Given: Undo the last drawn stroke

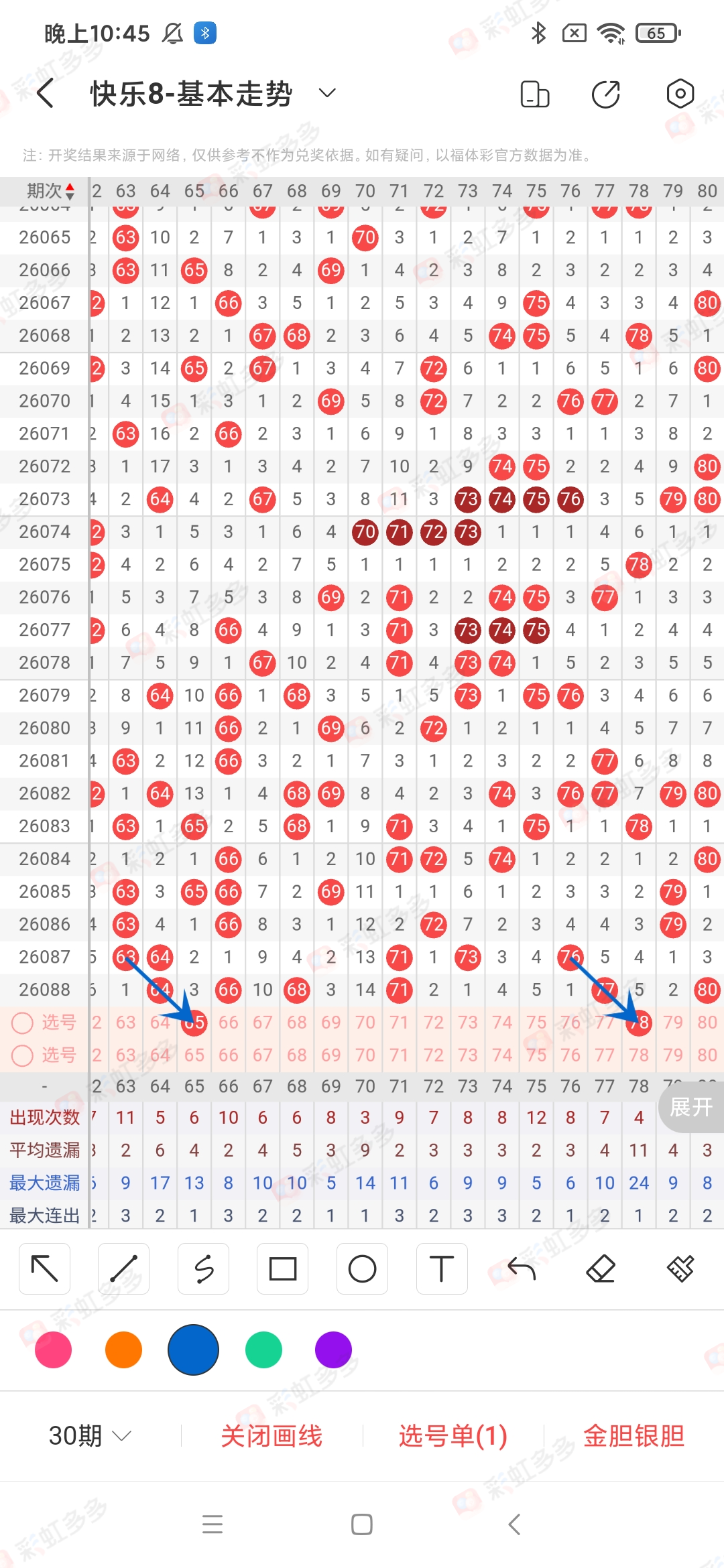Looking at the screenshot, I should (x=522, y=1268).
